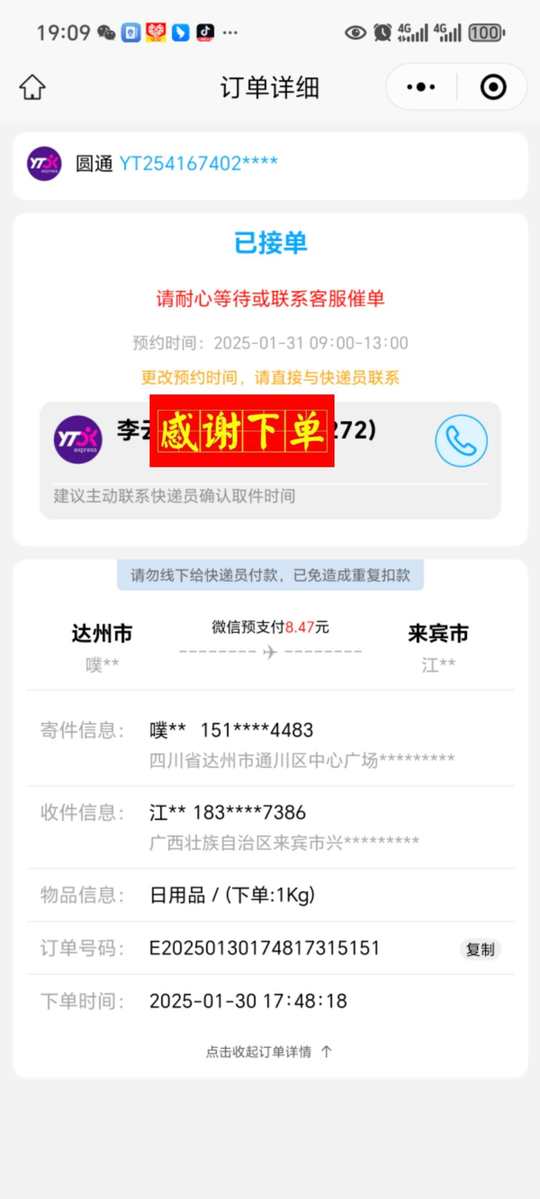
Task: Call the courier with the phone icon
Action: [461, 440]
